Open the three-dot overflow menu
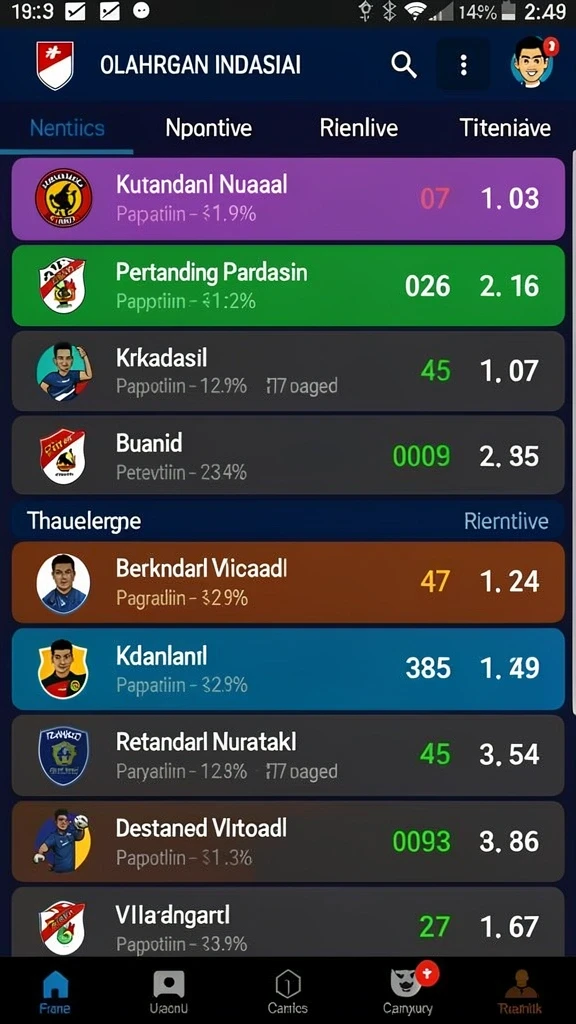 pyautogui.click(x=463, y=65)
